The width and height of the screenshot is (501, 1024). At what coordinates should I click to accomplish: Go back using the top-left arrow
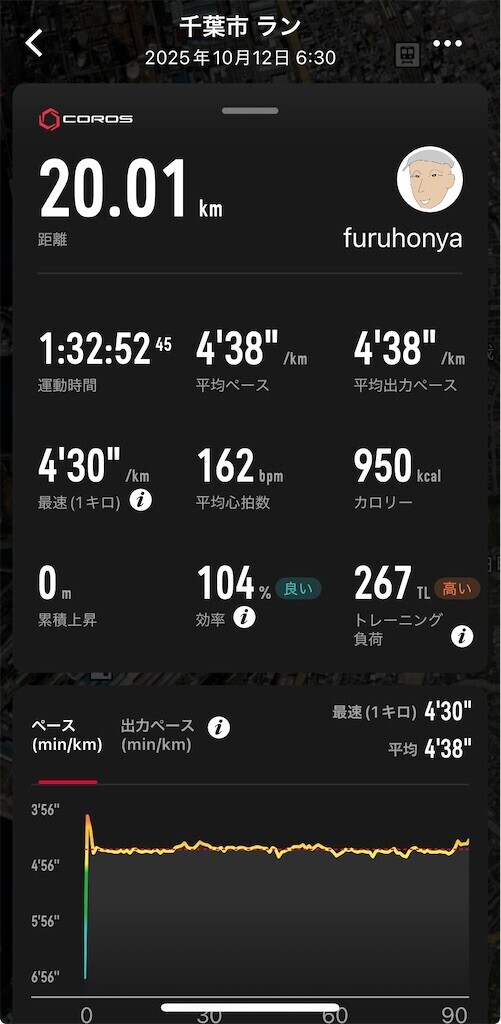click(x=33, y=43)
